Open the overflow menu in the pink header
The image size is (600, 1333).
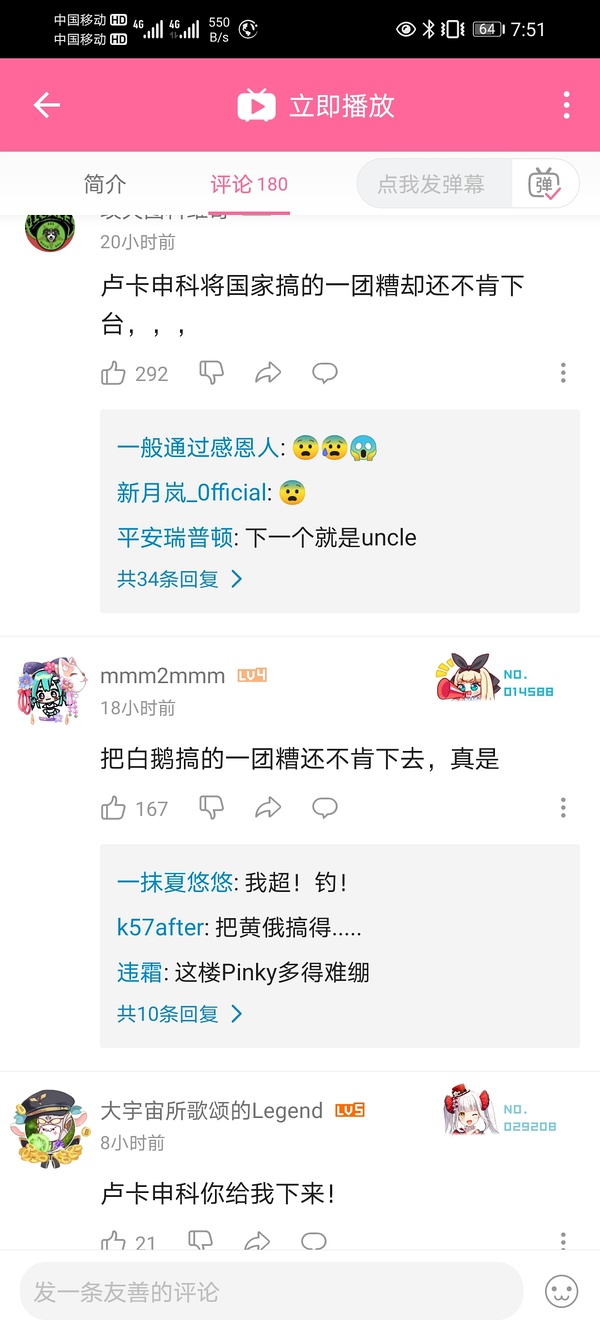point(566,105)
